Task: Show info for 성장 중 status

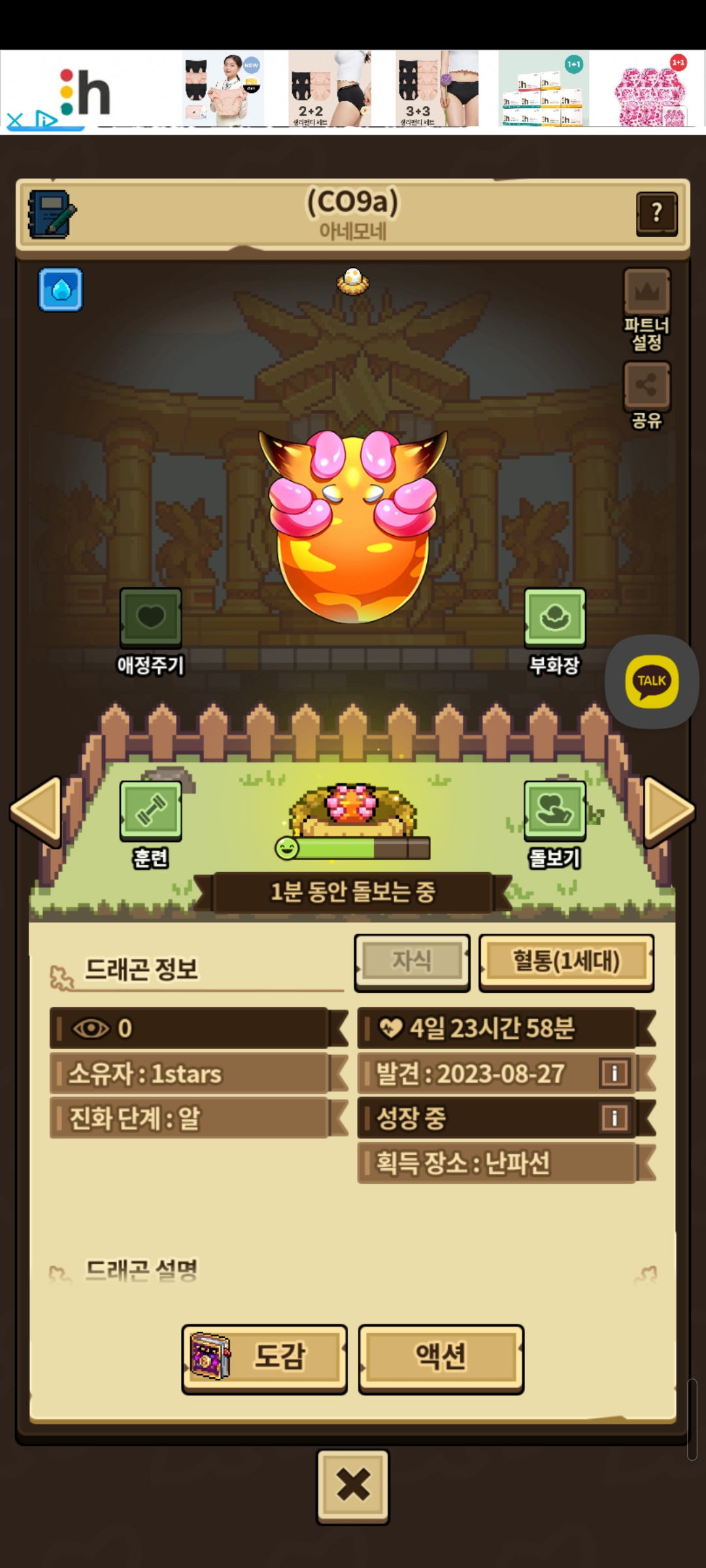Action: (614, 1117)
